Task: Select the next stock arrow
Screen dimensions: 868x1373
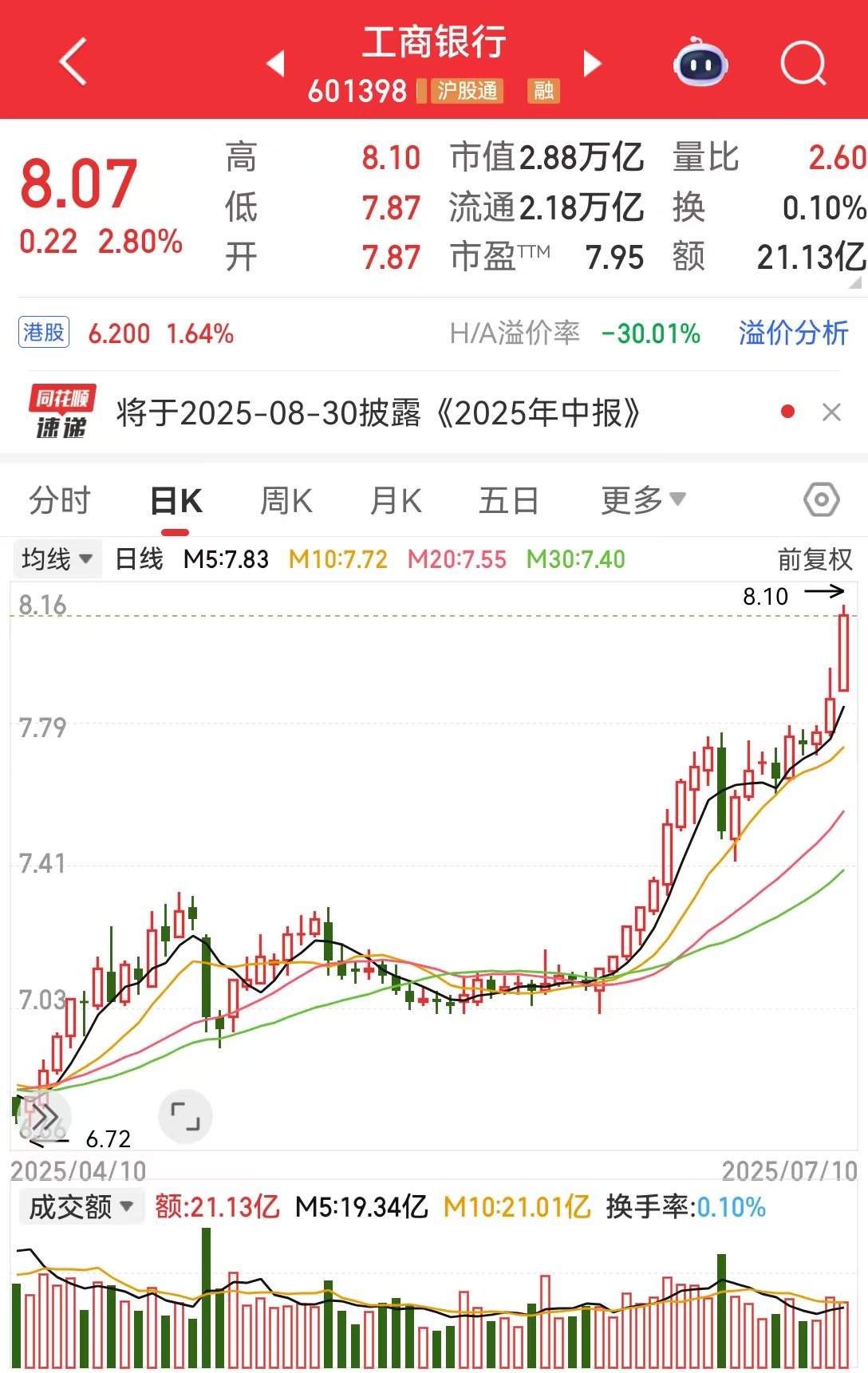Action: 591,64
